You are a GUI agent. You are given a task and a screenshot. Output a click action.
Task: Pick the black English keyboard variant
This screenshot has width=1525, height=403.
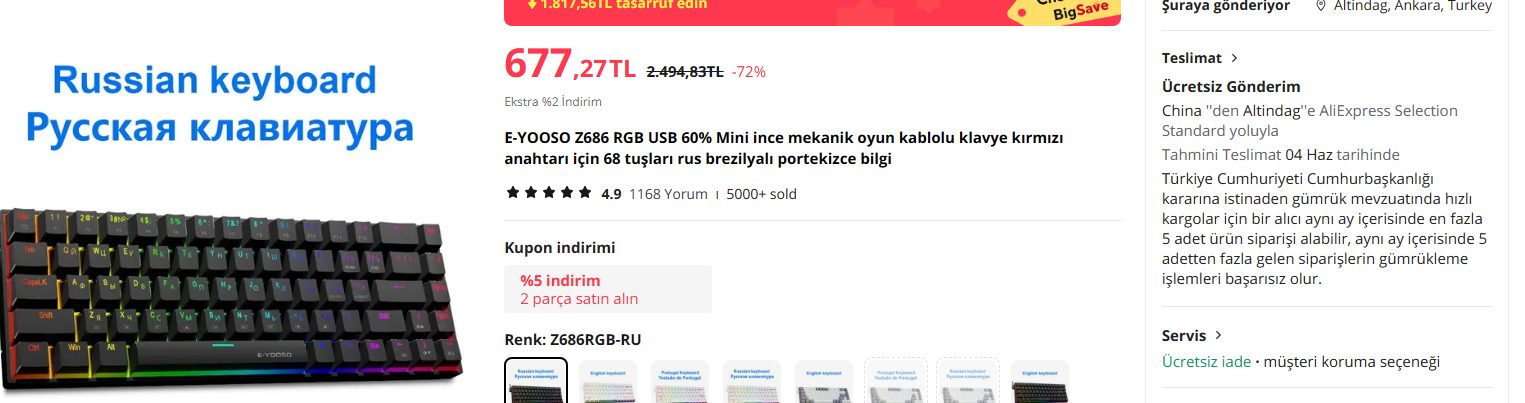1040,382
